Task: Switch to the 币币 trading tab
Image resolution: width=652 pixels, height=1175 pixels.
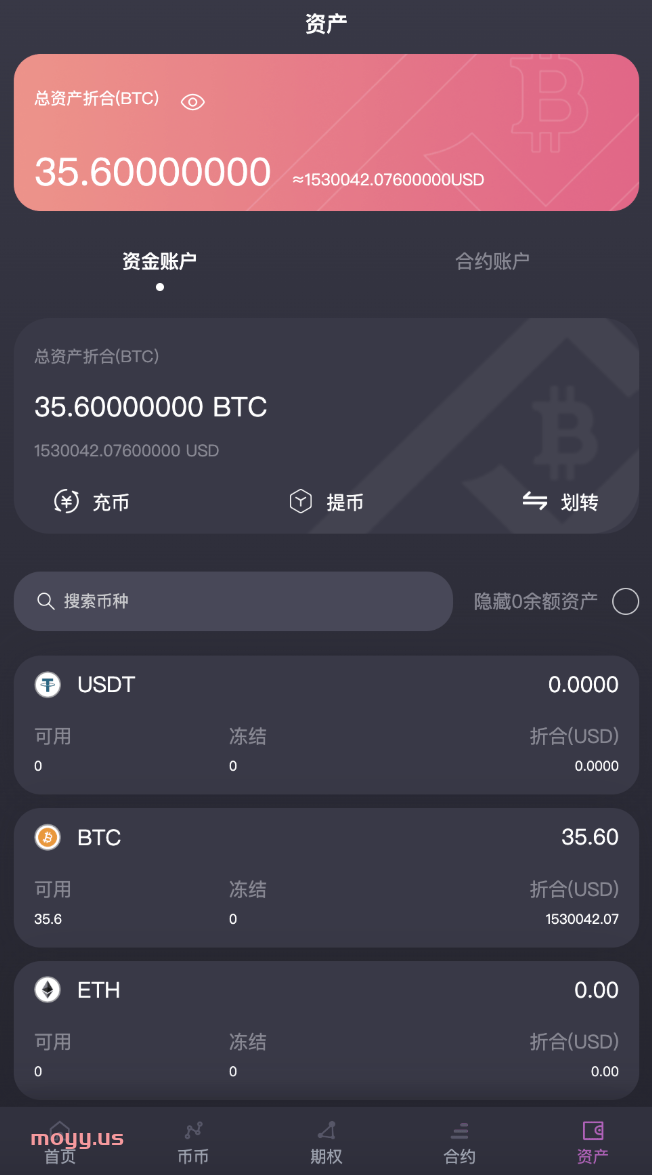Action: [x=193, y=1142]
